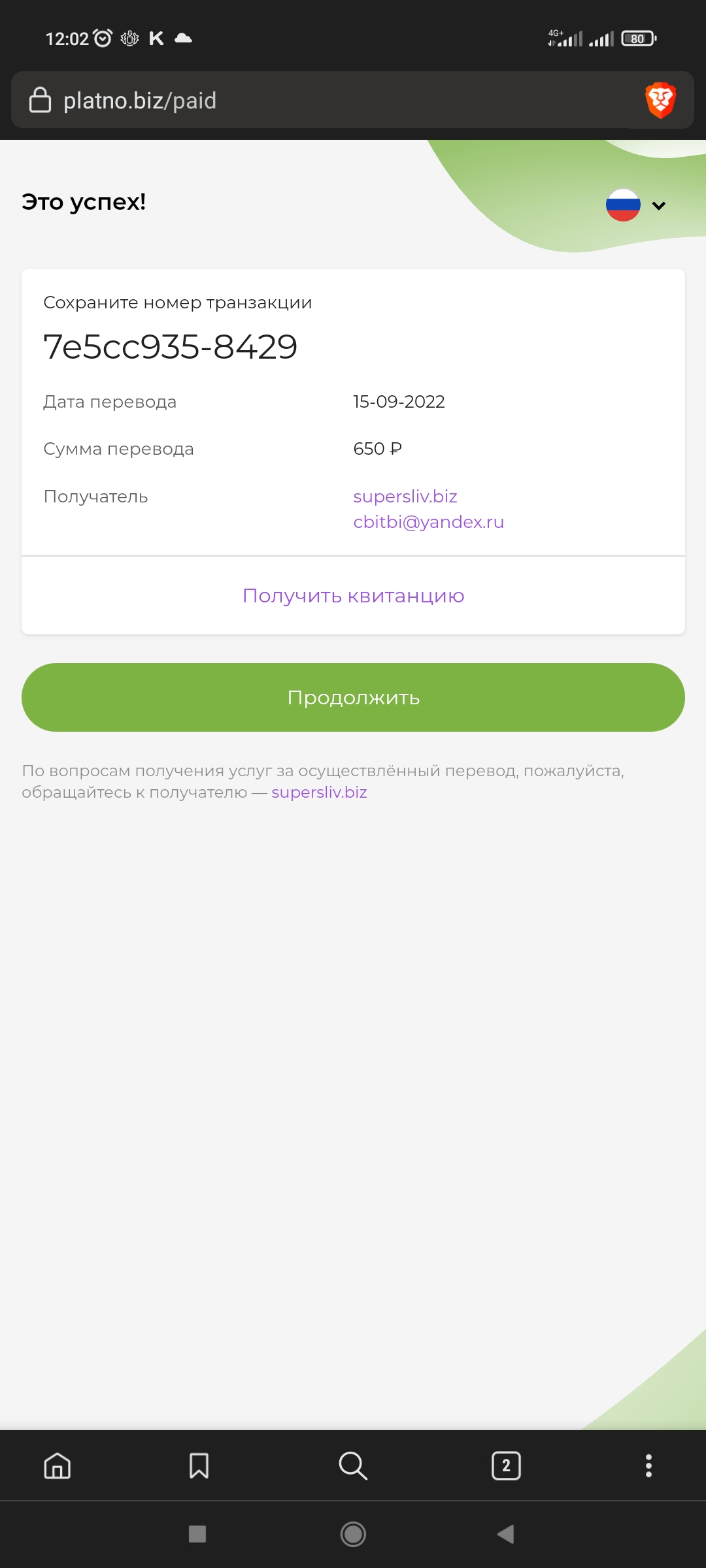Go to the browser home page
Image resolution: width=706 pixels, height=1568 pixels.
coord(58,1465)
